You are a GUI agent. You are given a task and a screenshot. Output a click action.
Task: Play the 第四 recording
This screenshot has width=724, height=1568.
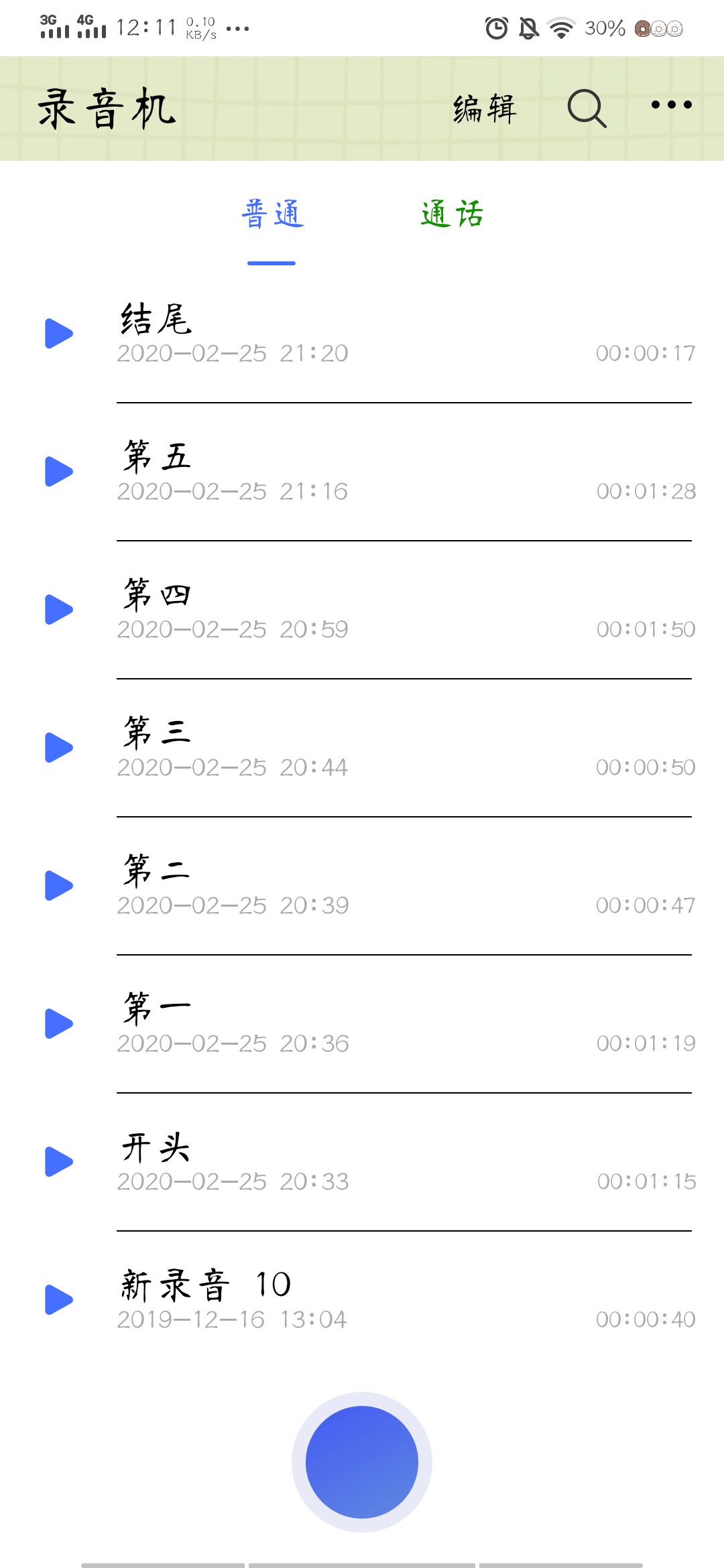point(59,610)
